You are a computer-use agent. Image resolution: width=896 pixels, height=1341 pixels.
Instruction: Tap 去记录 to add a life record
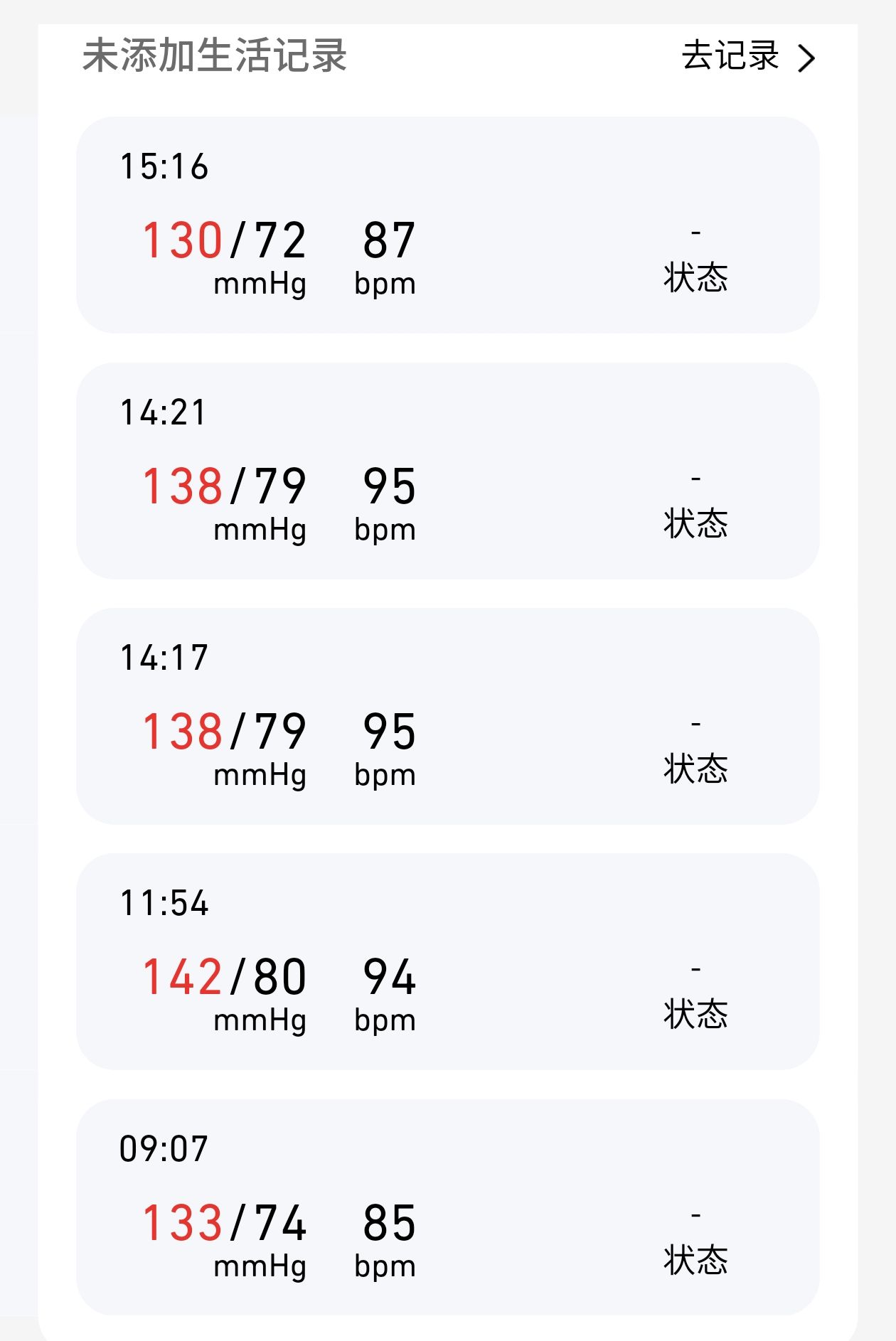[x=747, y=57]
